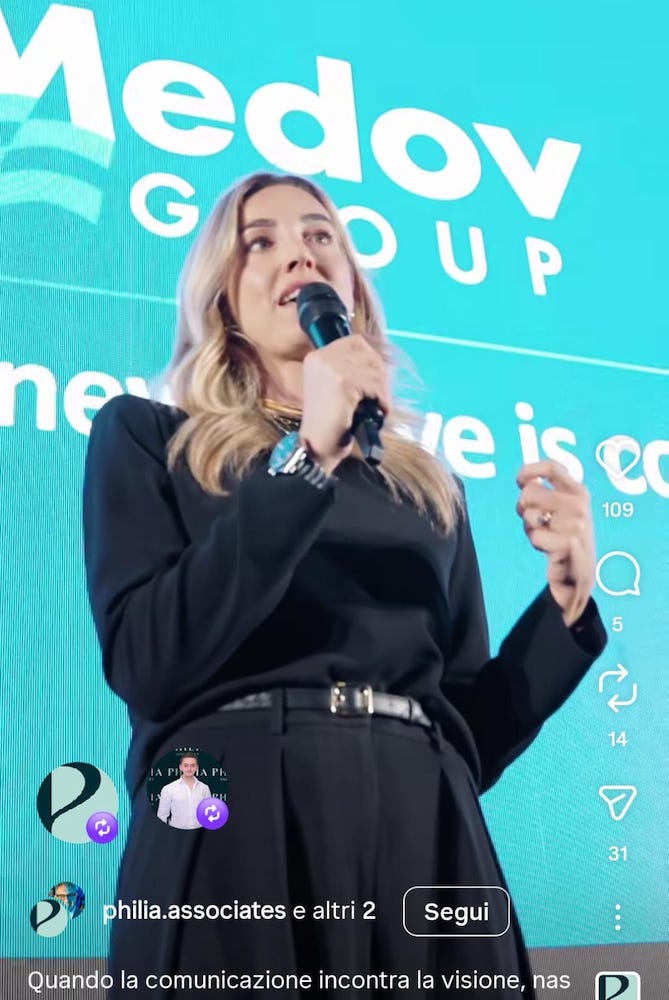Like this reel with the heart icon
Screen dimensions: 669x1000
tap(617, 461)
